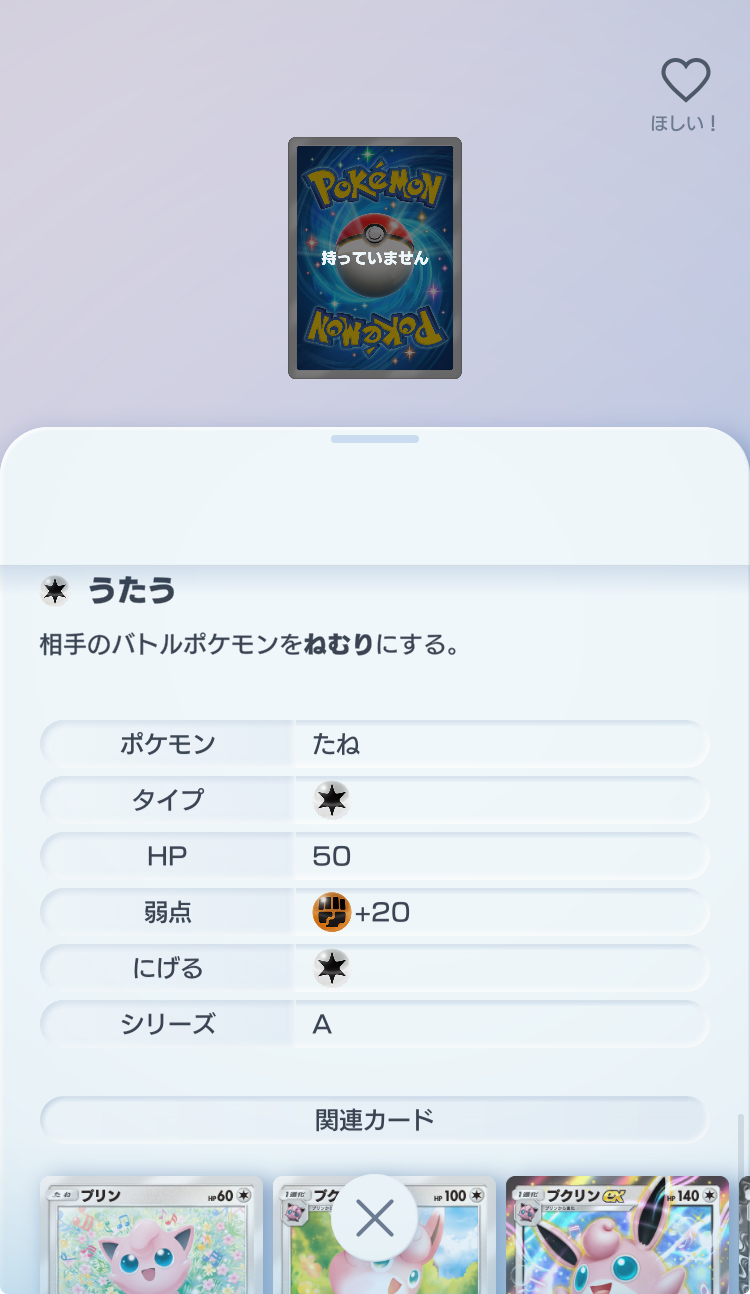
Task: Close the card detail with X button
Action: point(375,1218)
